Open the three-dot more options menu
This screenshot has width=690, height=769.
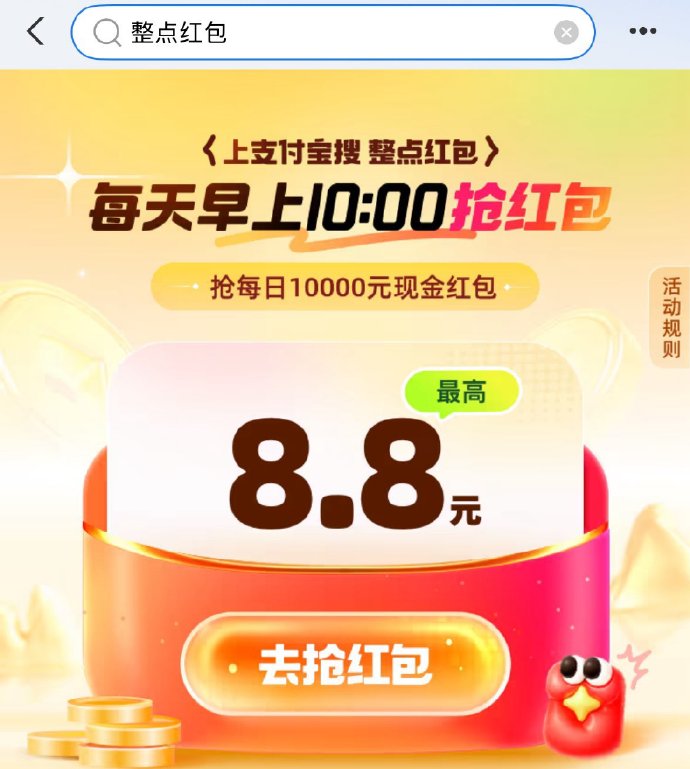point(643,32)
